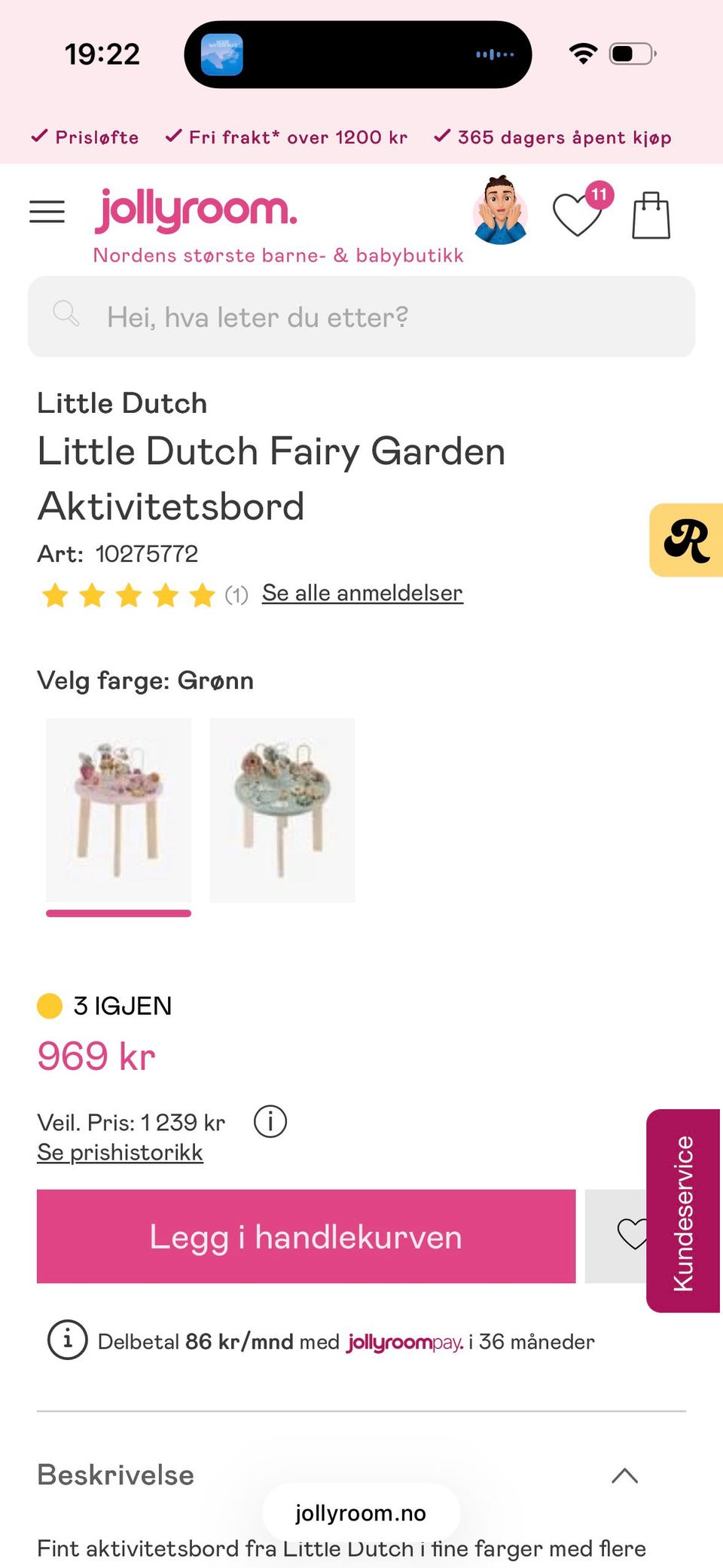This screenshot has height=1568, width=723.
Task: Expand the jollyroom.no address pill
Action: (361, 1512)
